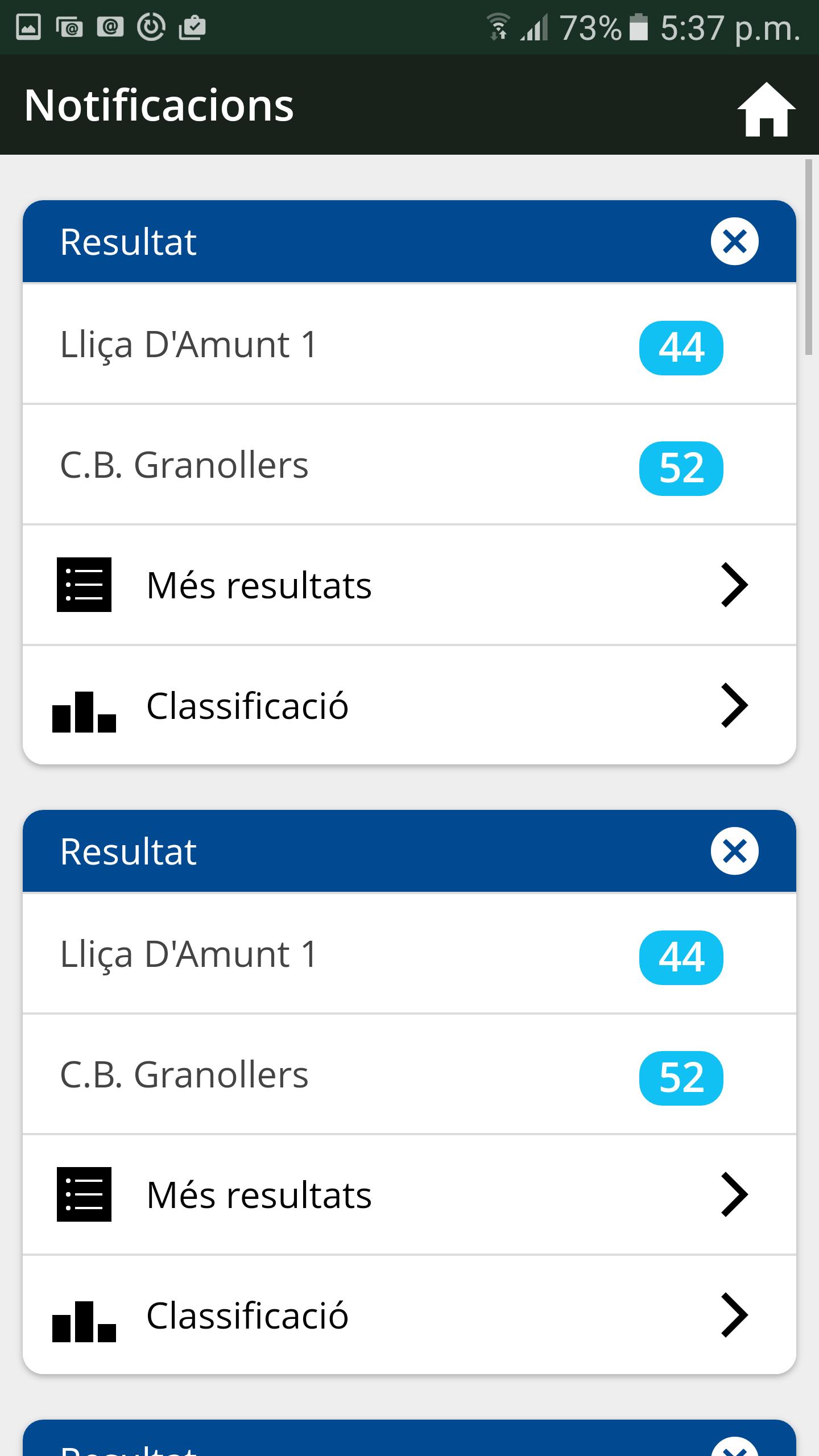
Task: Tap the 44 badge in the second card
Action: [x=680, y=957]
